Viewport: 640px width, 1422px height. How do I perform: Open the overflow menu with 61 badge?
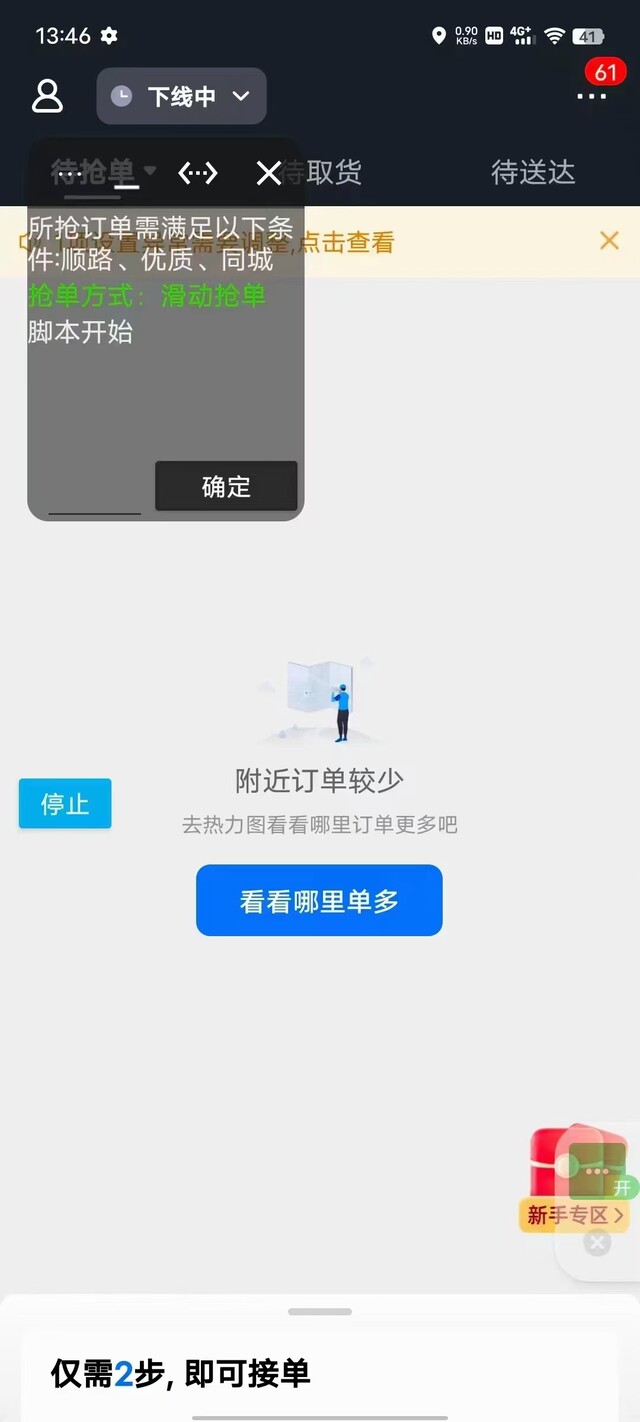click(x=592, y=96)
